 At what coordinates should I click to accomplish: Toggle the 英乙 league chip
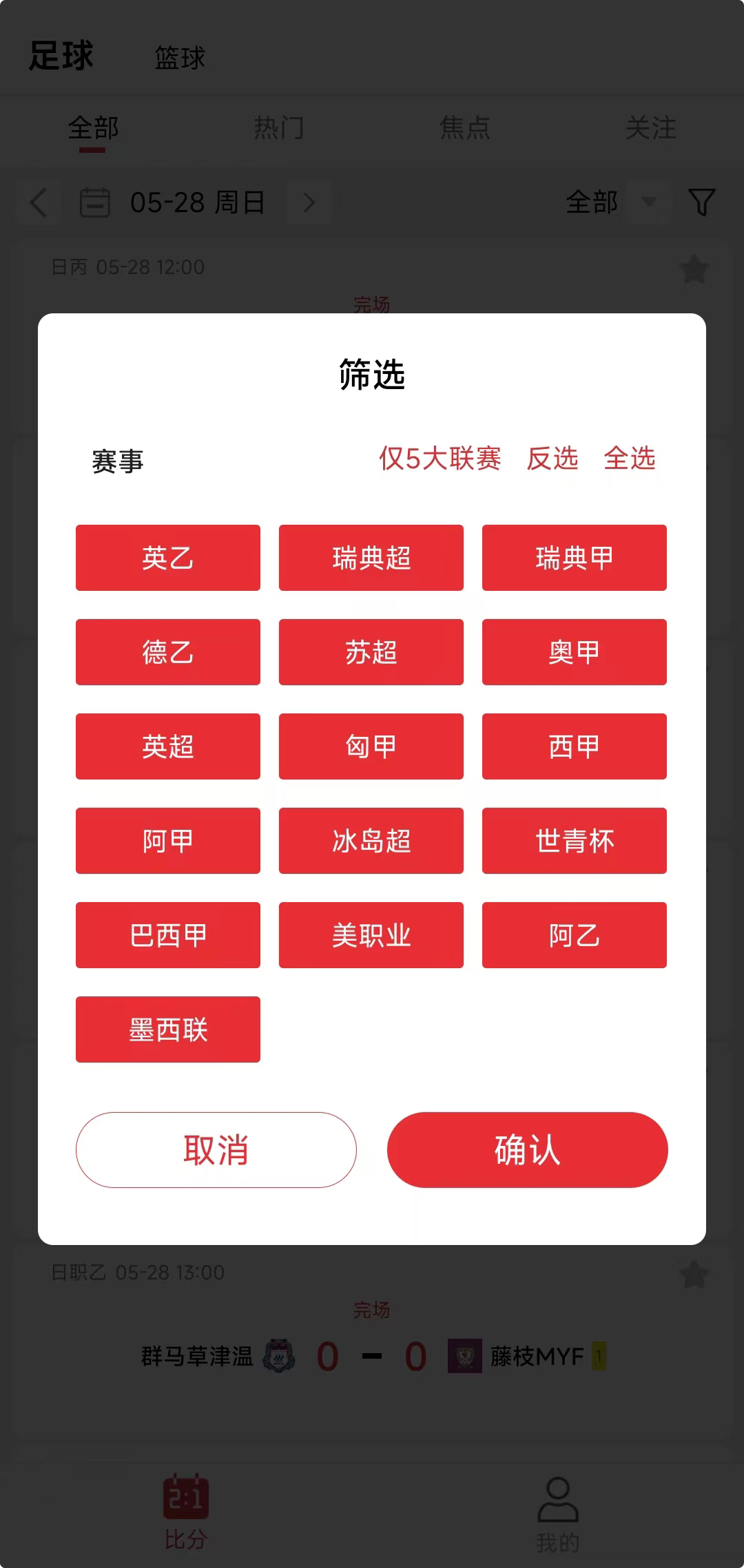click(168, 558)
